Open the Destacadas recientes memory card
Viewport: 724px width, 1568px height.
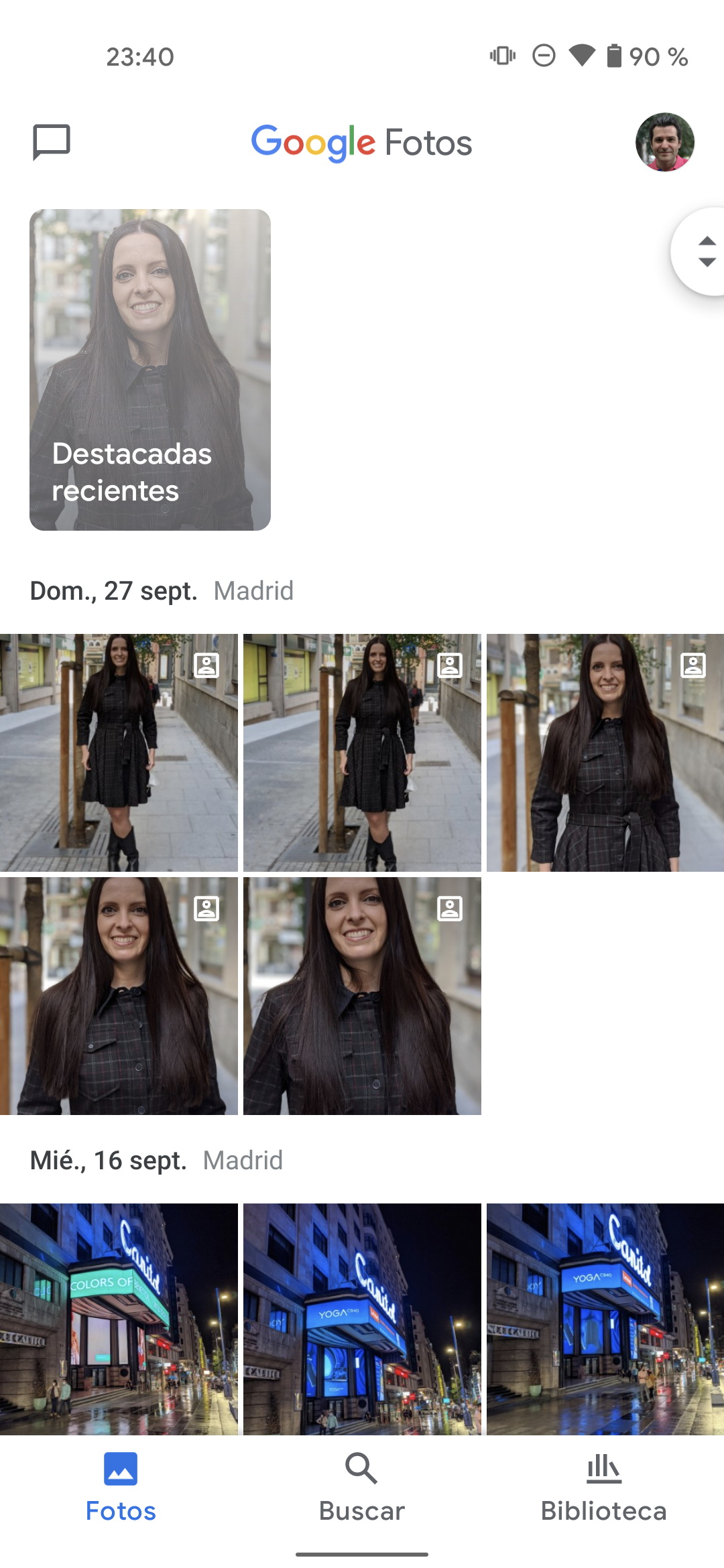[x=150, y=370]
